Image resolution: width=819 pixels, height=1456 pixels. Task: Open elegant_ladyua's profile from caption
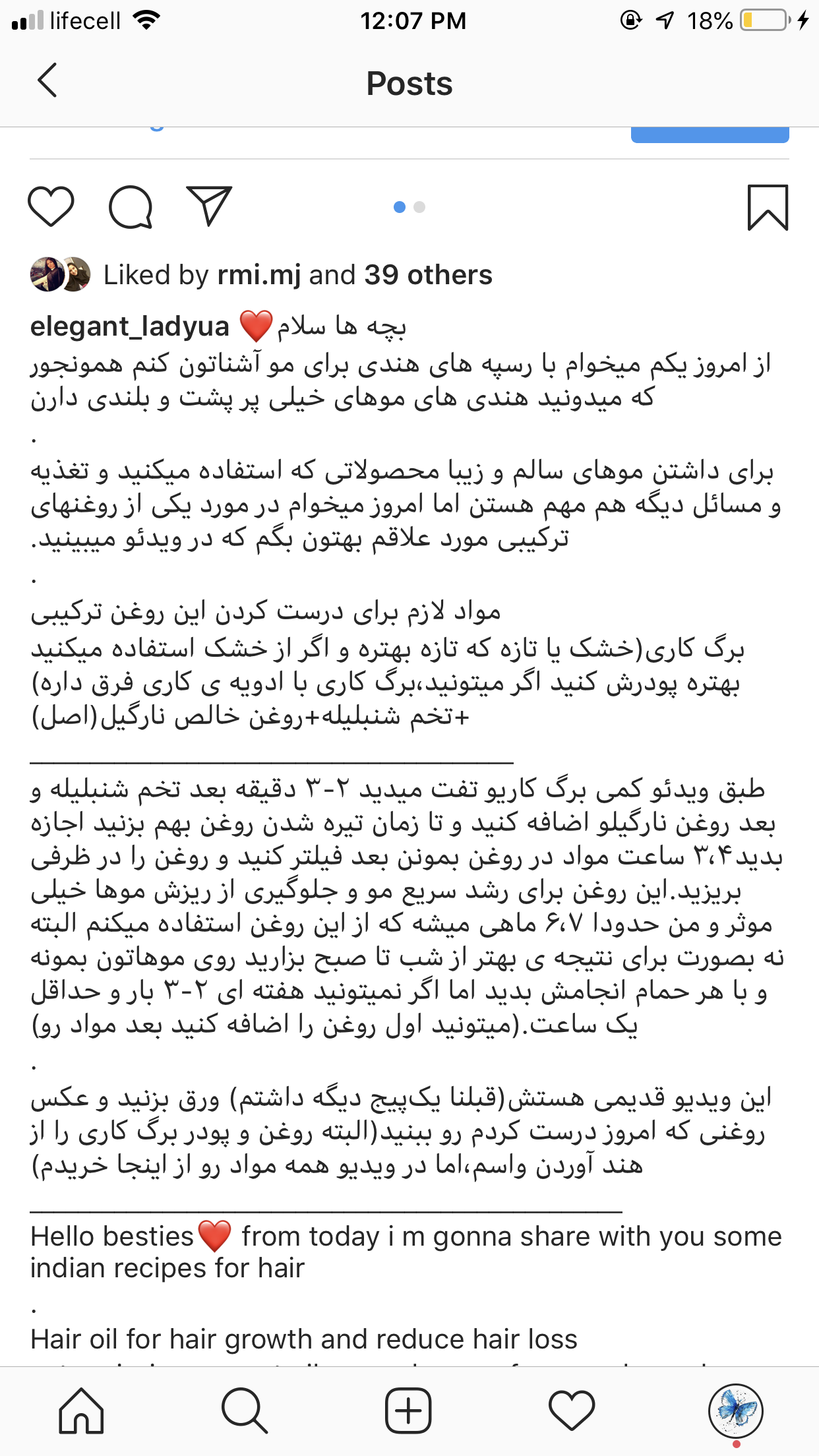(130, 327)
